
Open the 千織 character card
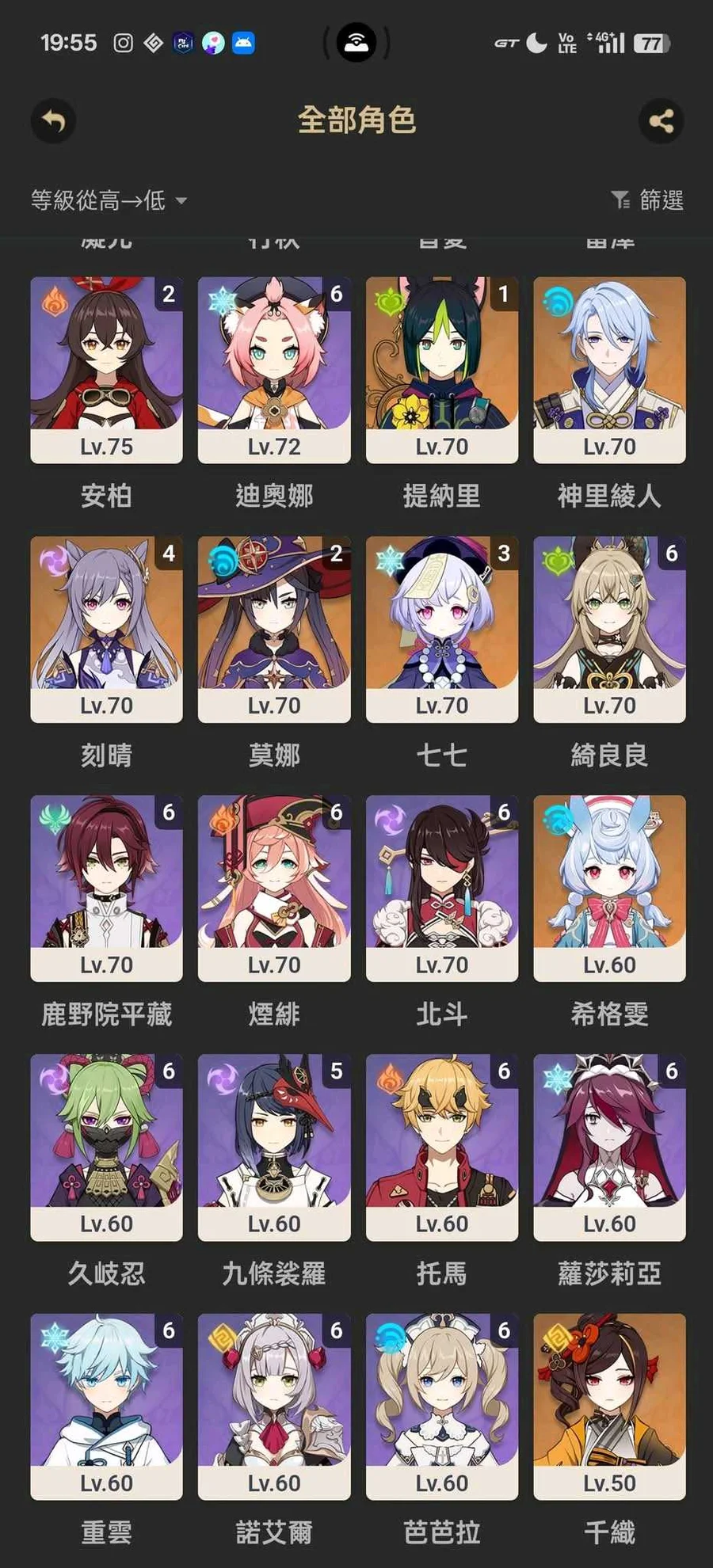click(x=609, y=1406)
